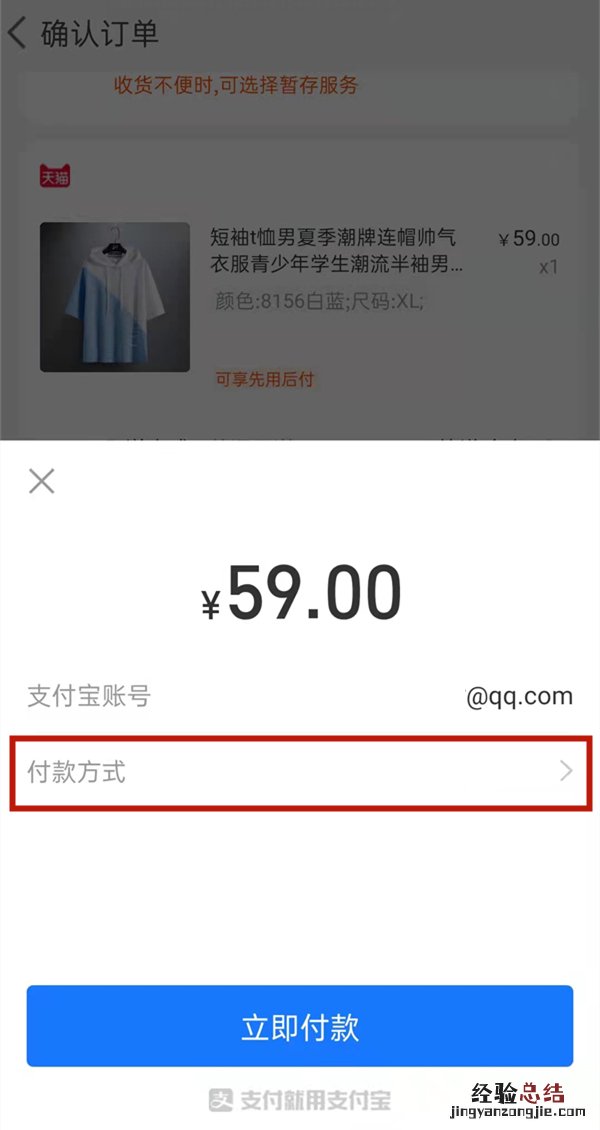600x1130 pixels.
Task: Tap the 立即付款 pay now button
Action: tap(300, 1026)
